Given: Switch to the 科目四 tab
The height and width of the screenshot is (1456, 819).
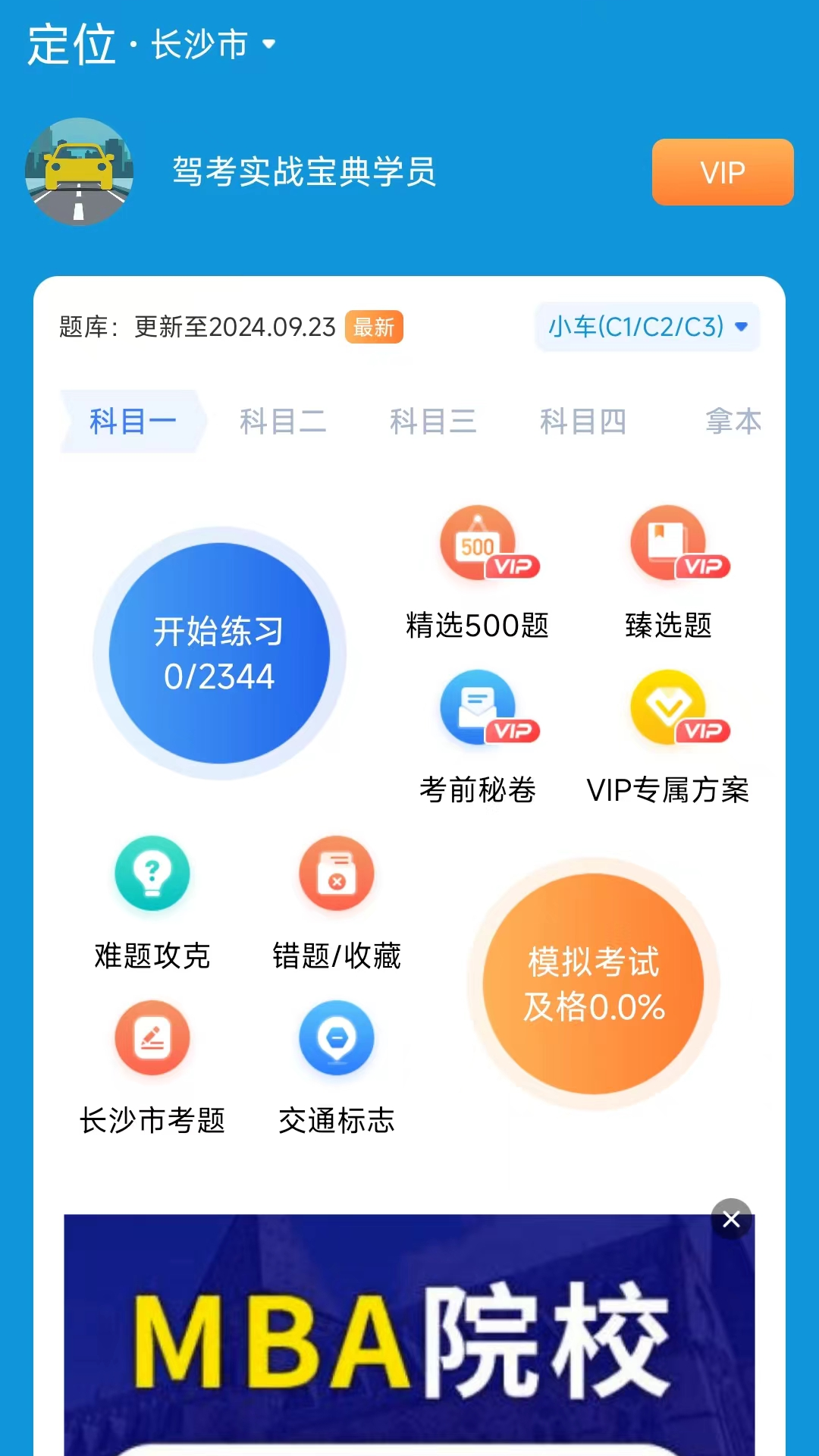Looking at the screenshot, I should point(582,421).
